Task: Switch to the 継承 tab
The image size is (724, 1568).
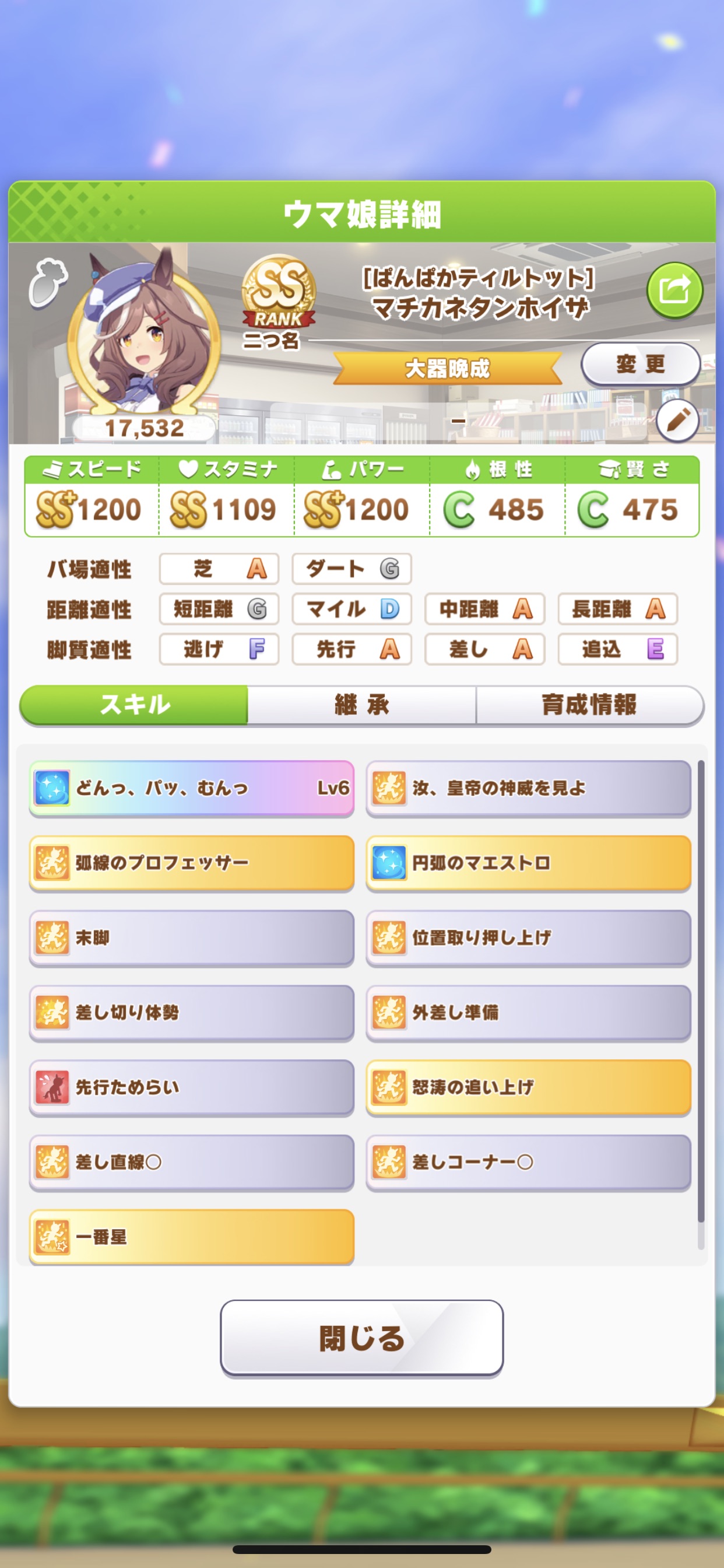Action: point(361,705)
